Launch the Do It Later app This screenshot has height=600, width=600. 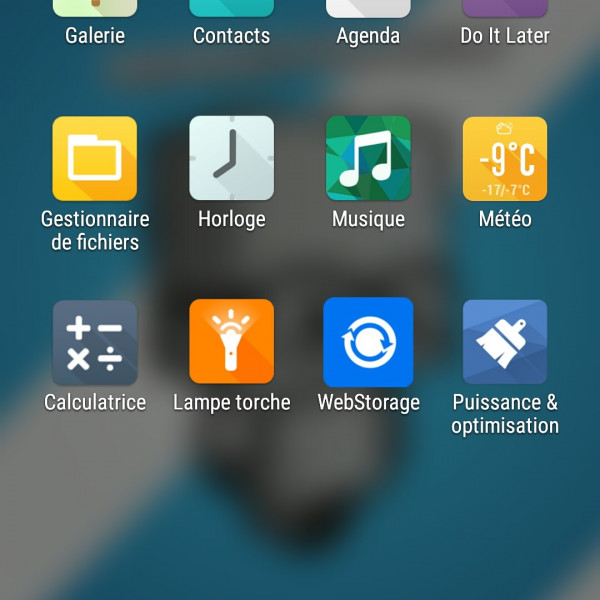(505, 10)
